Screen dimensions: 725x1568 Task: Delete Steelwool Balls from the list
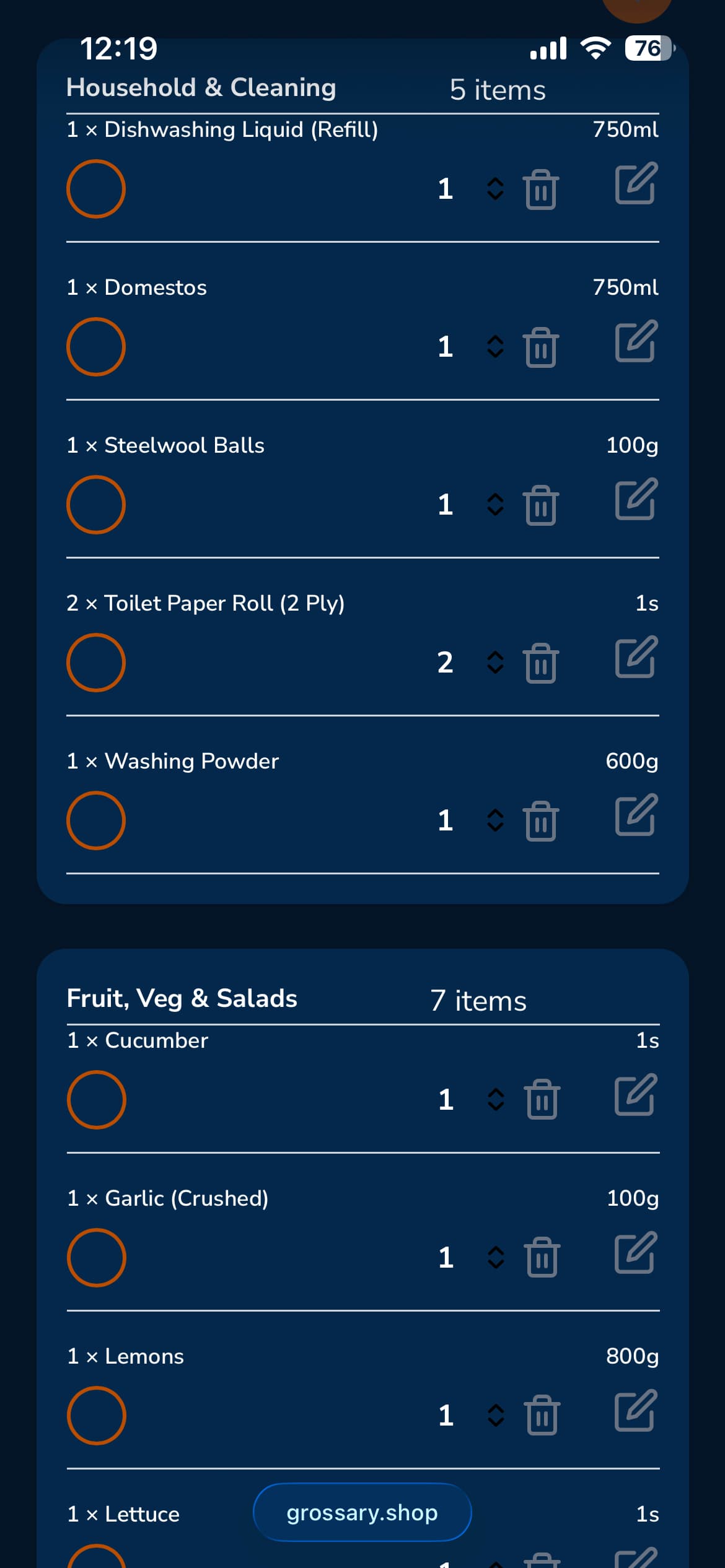(541, 505)
